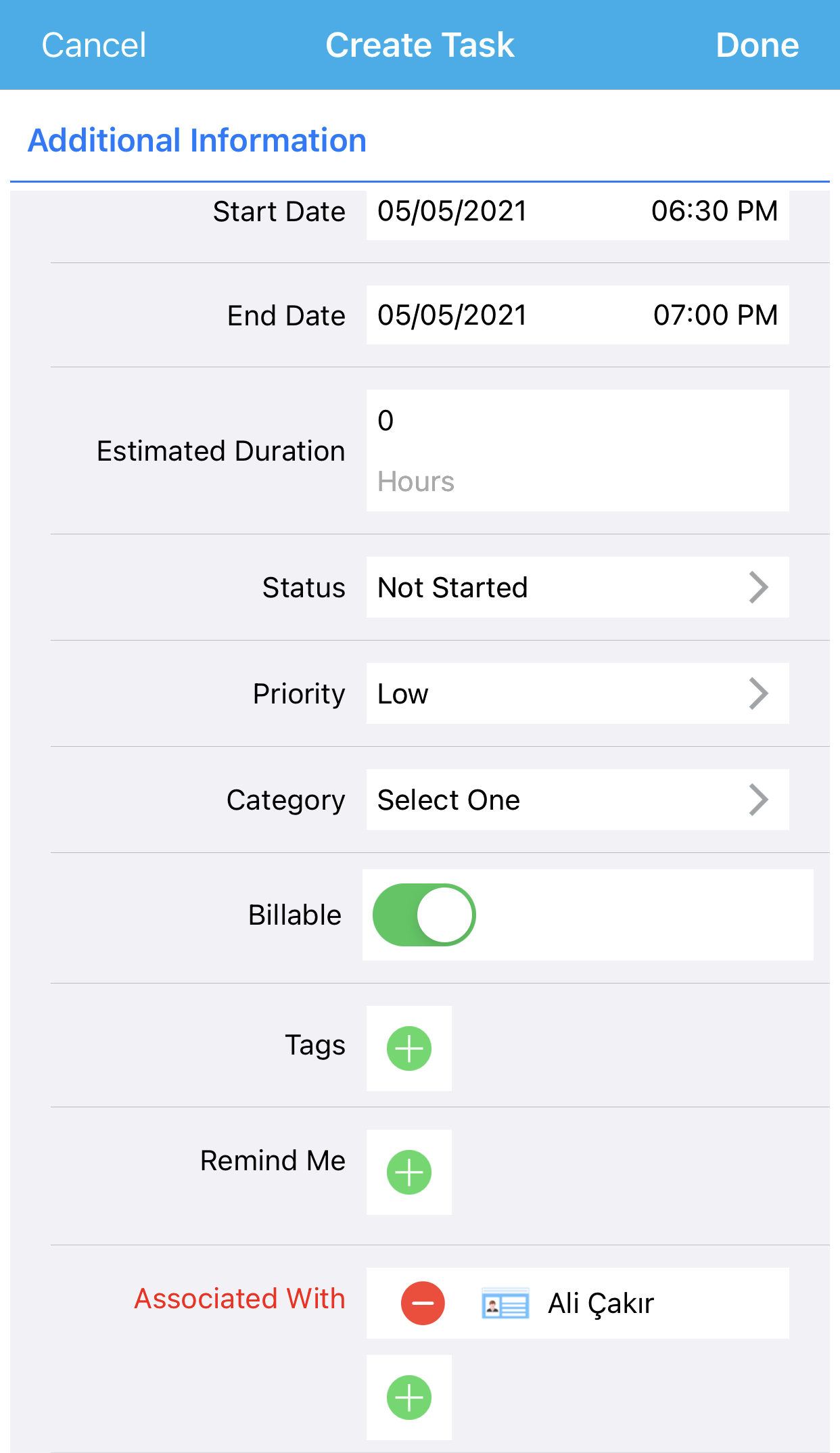Edit the End Date field
This screenshot has height=1453, width=840.
578,315
